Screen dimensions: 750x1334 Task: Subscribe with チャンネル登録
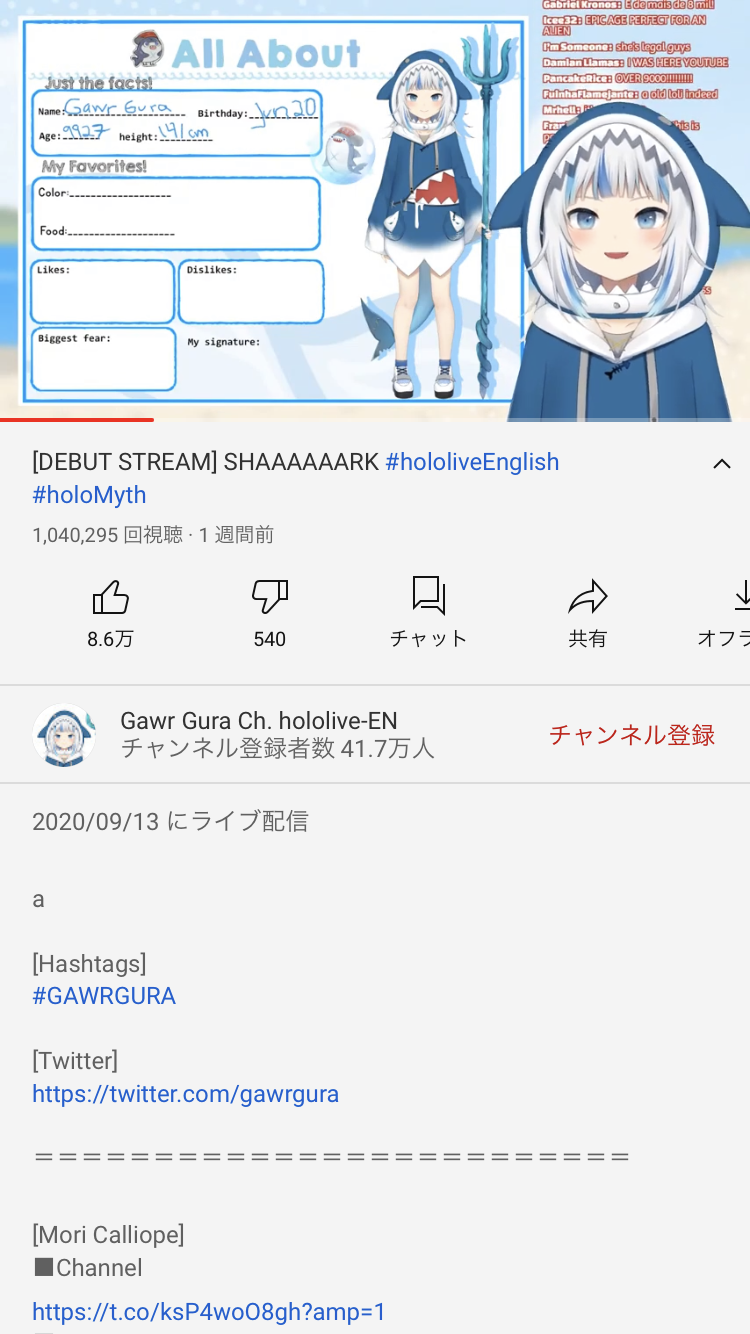pos(632,735)
